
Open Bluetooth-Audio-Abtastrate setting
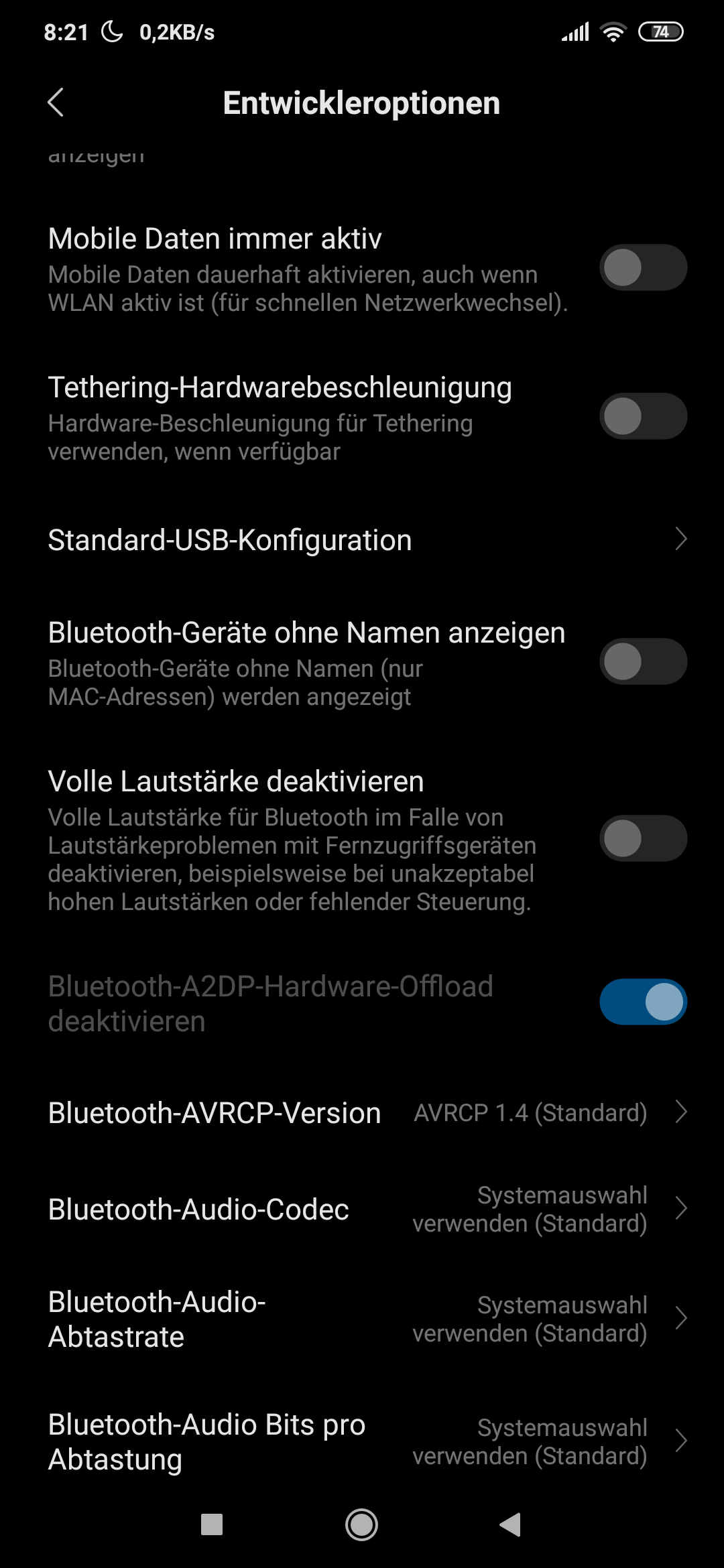[362, 1319]
